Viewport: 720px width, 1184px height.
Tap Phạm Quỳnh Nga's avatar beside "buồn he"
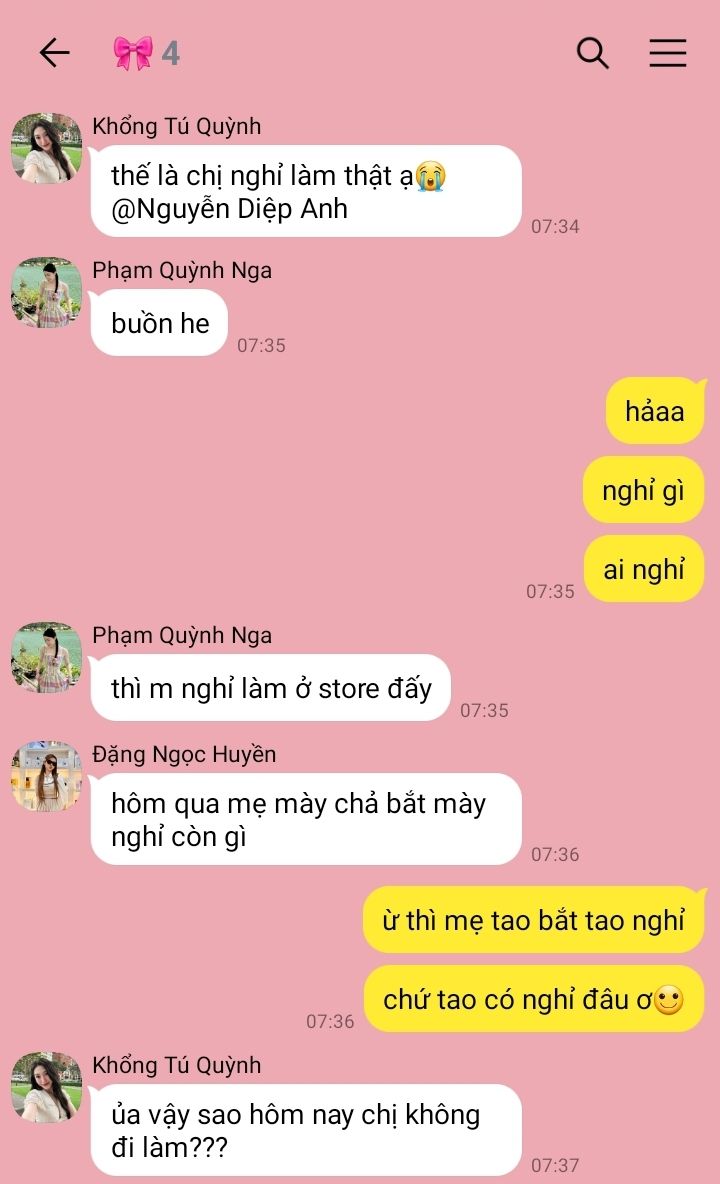click(x=46, y=292)
